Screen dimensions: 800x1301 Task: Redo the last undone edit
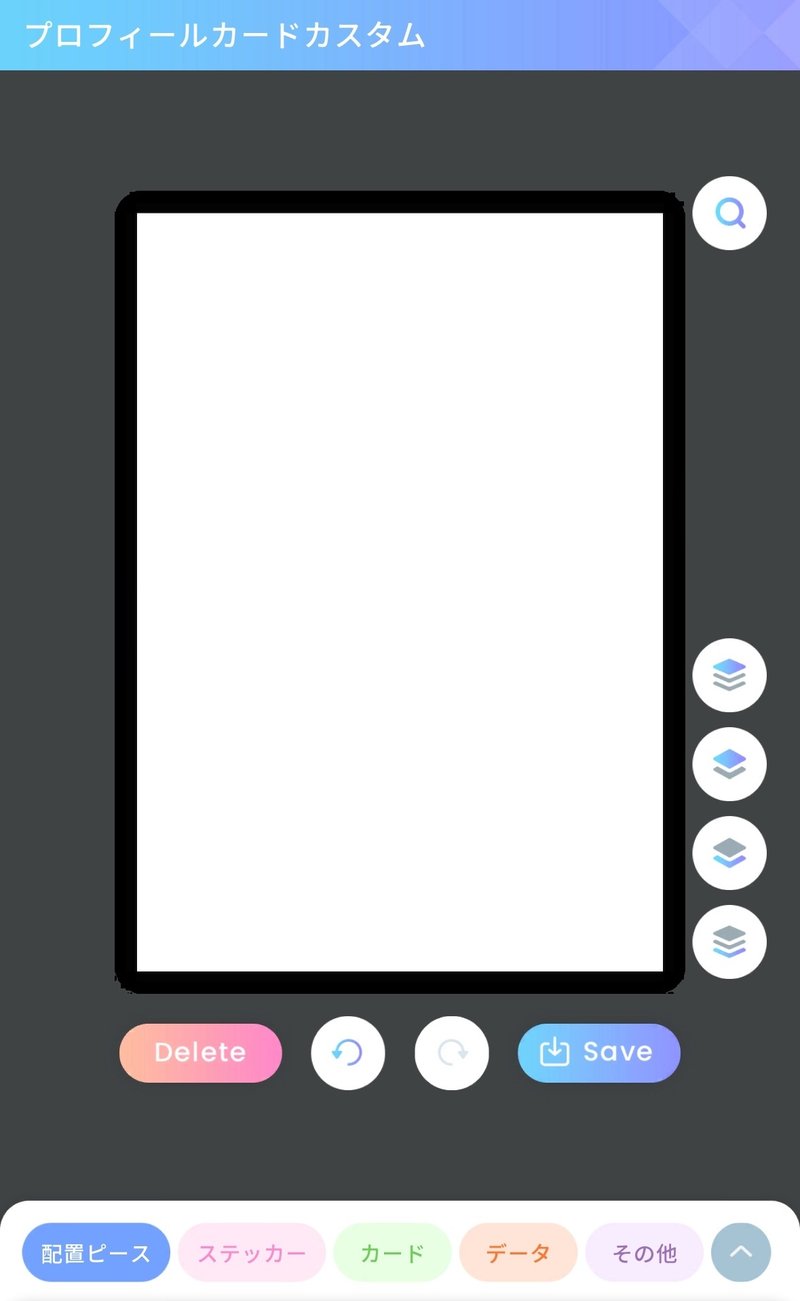(x=452, y=1053)
